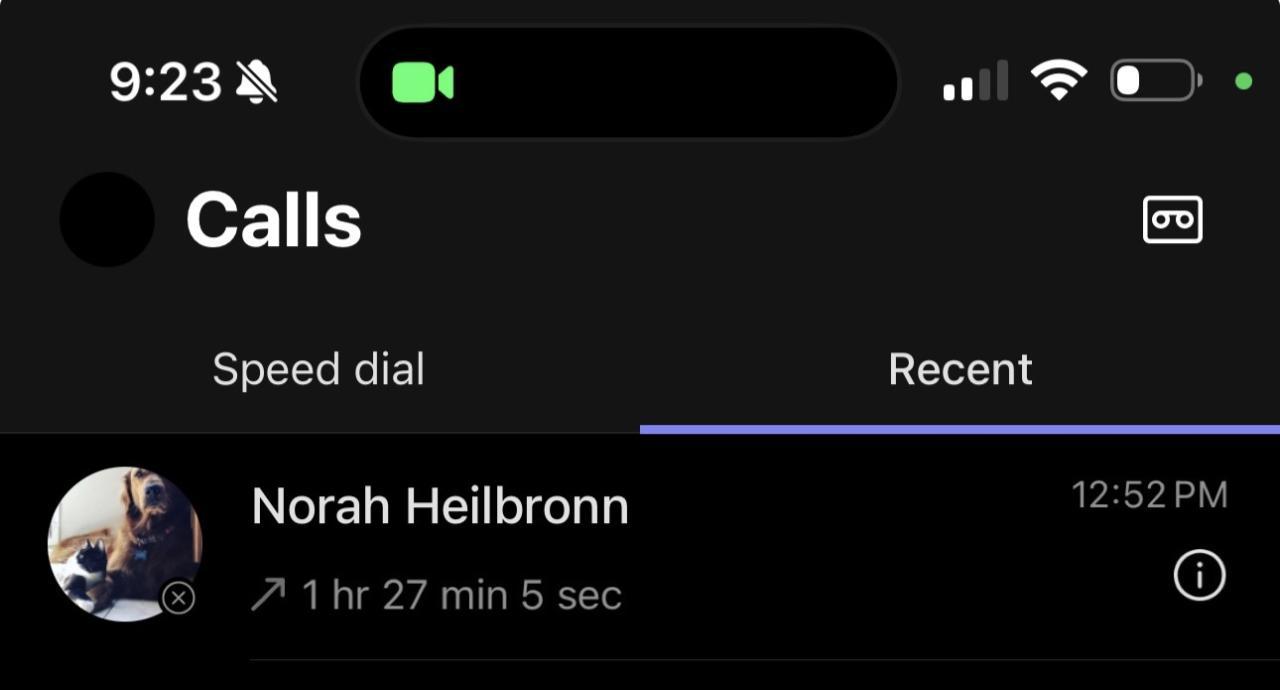
Task: Tap the green video call indicator
Action: click(x=423, y=83)
